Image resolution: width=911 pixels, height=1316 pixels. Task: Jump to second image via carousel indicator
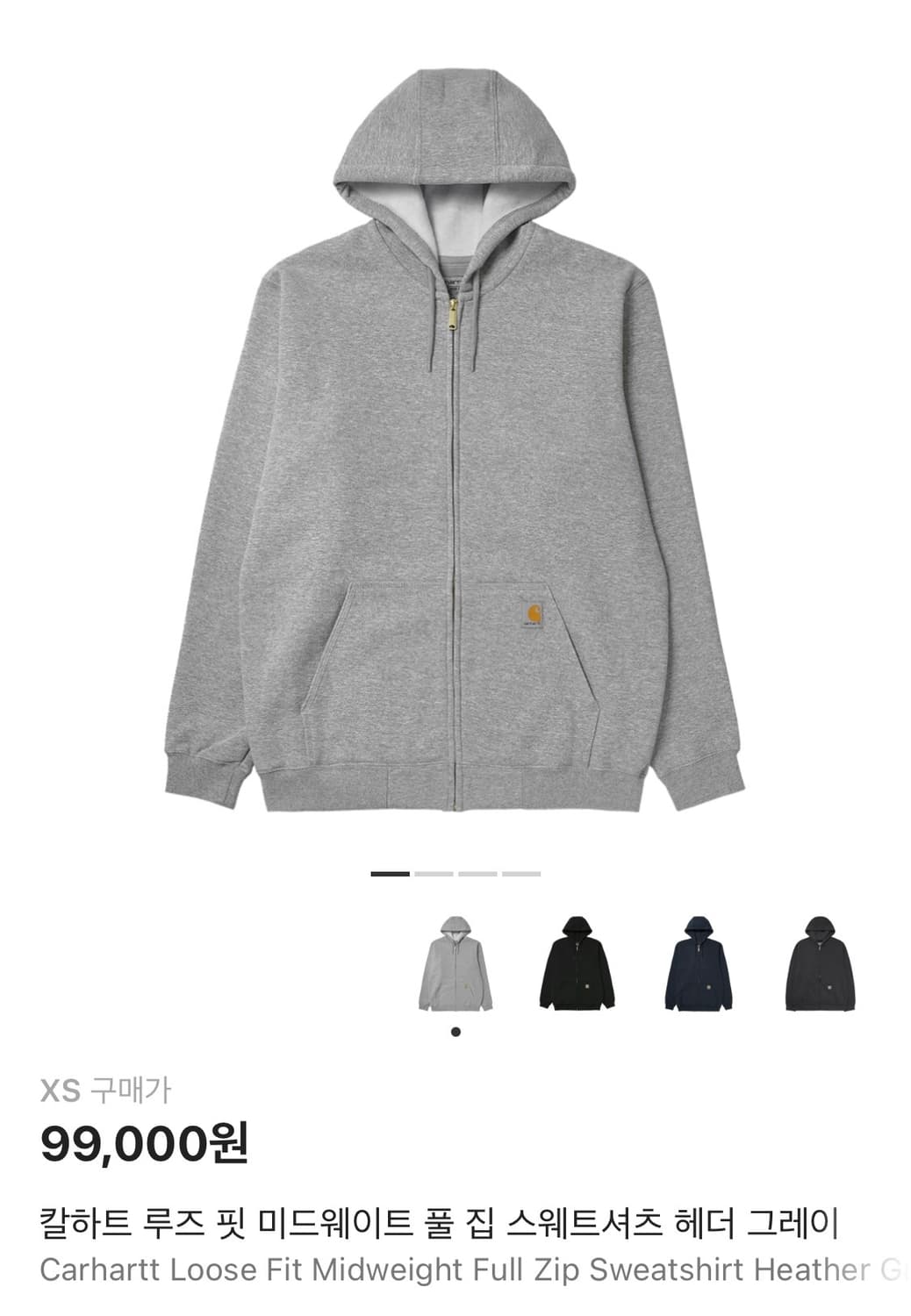coord(433,874)
